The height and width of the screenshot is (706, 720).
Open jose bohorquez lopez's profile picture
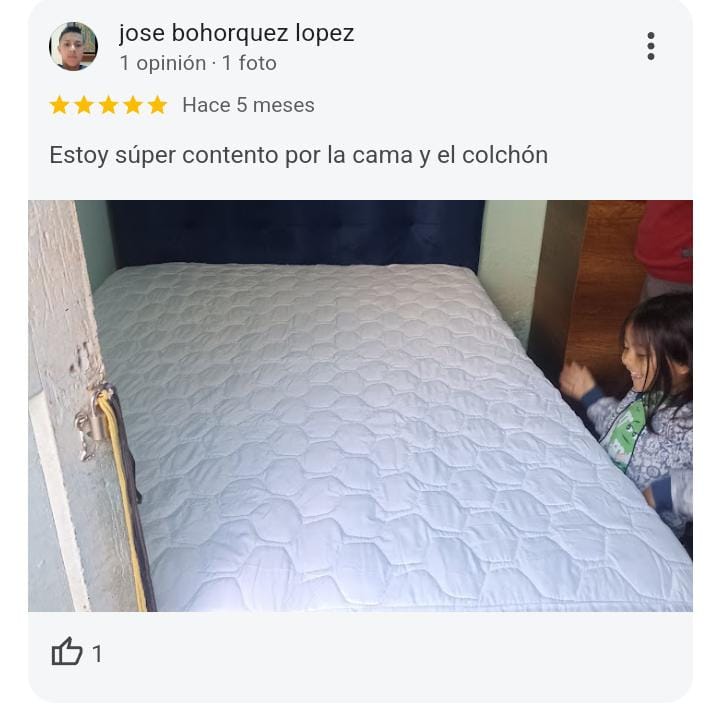coord(73,46)
